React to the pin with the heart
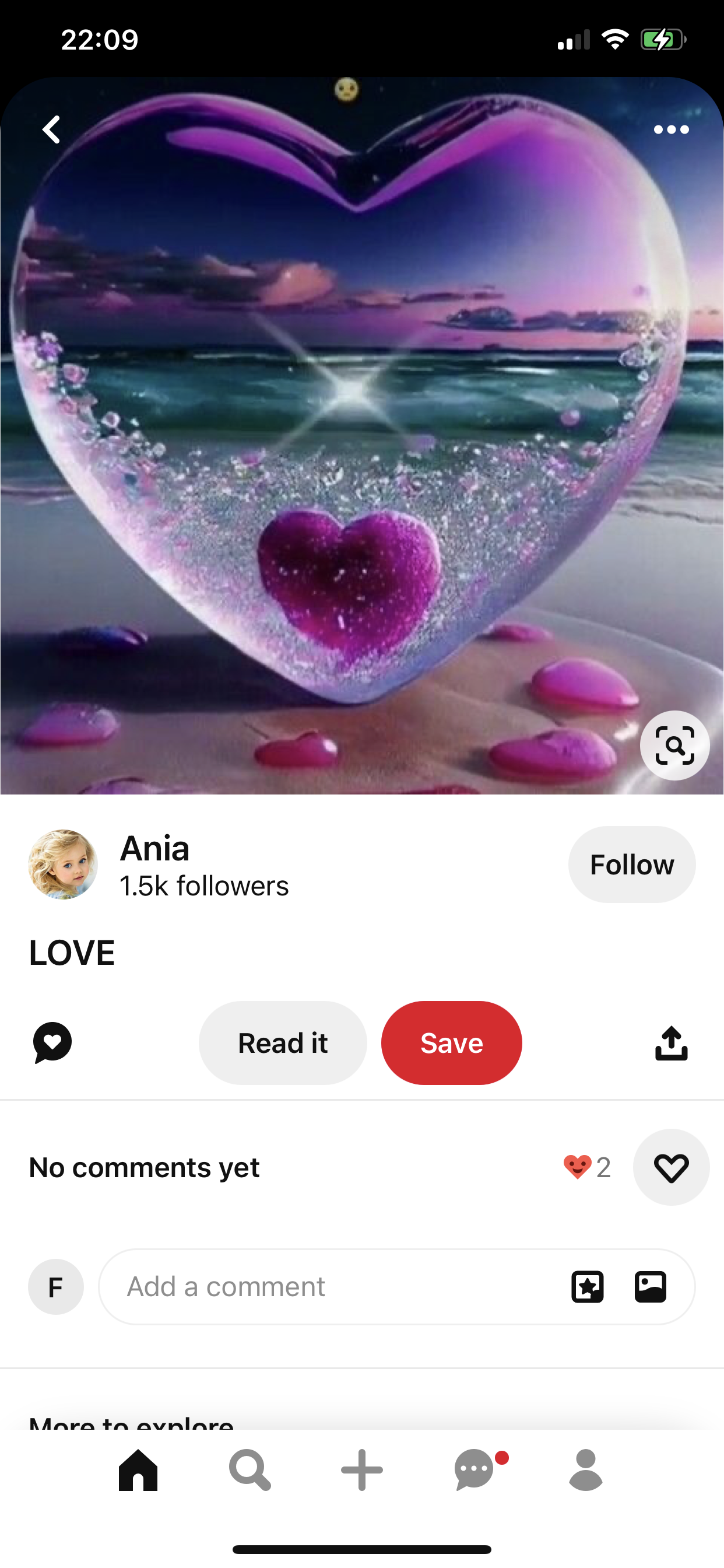 (x=671, y=1167)
